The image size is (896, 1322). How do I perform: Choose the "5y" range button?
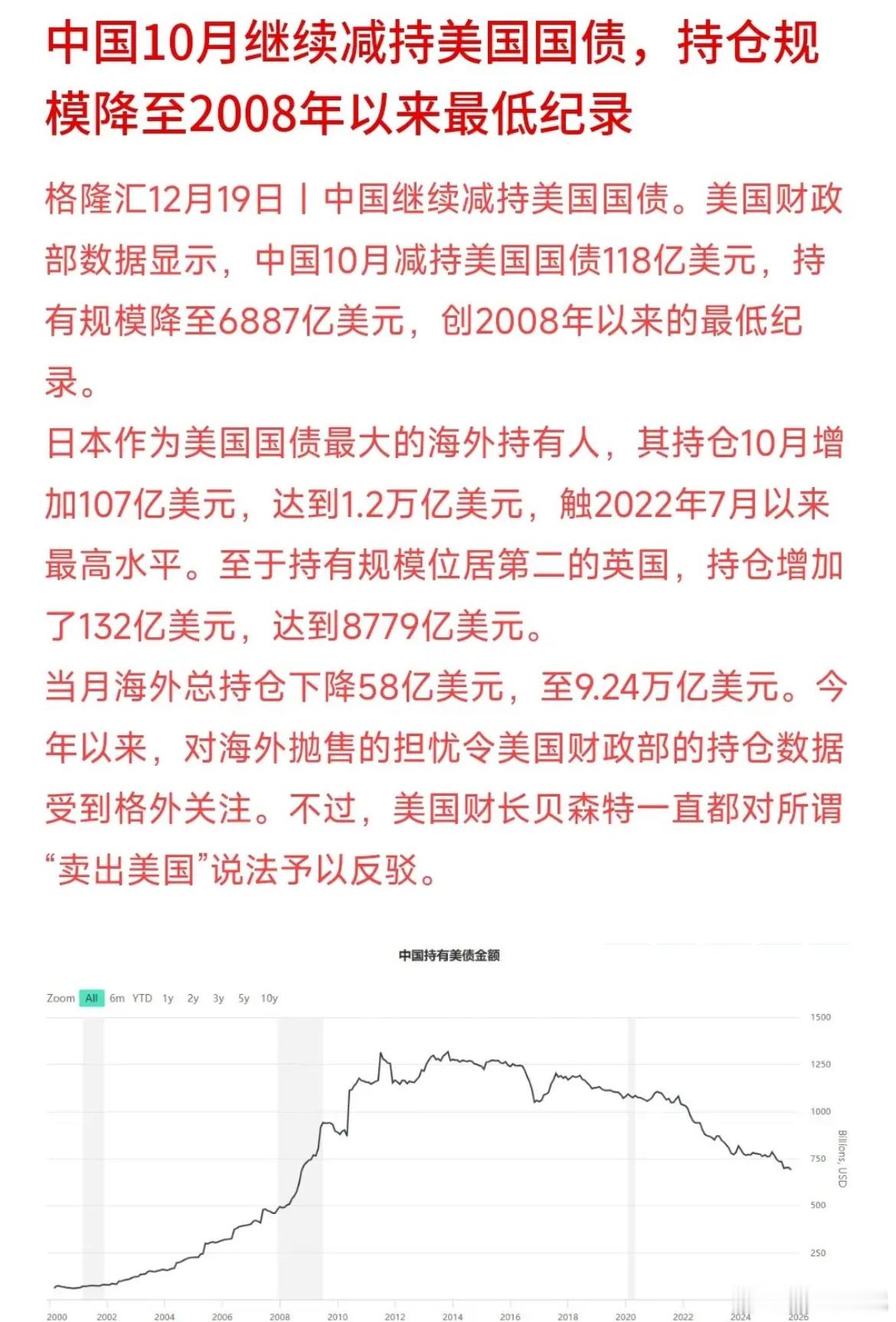tap(243, 996)
